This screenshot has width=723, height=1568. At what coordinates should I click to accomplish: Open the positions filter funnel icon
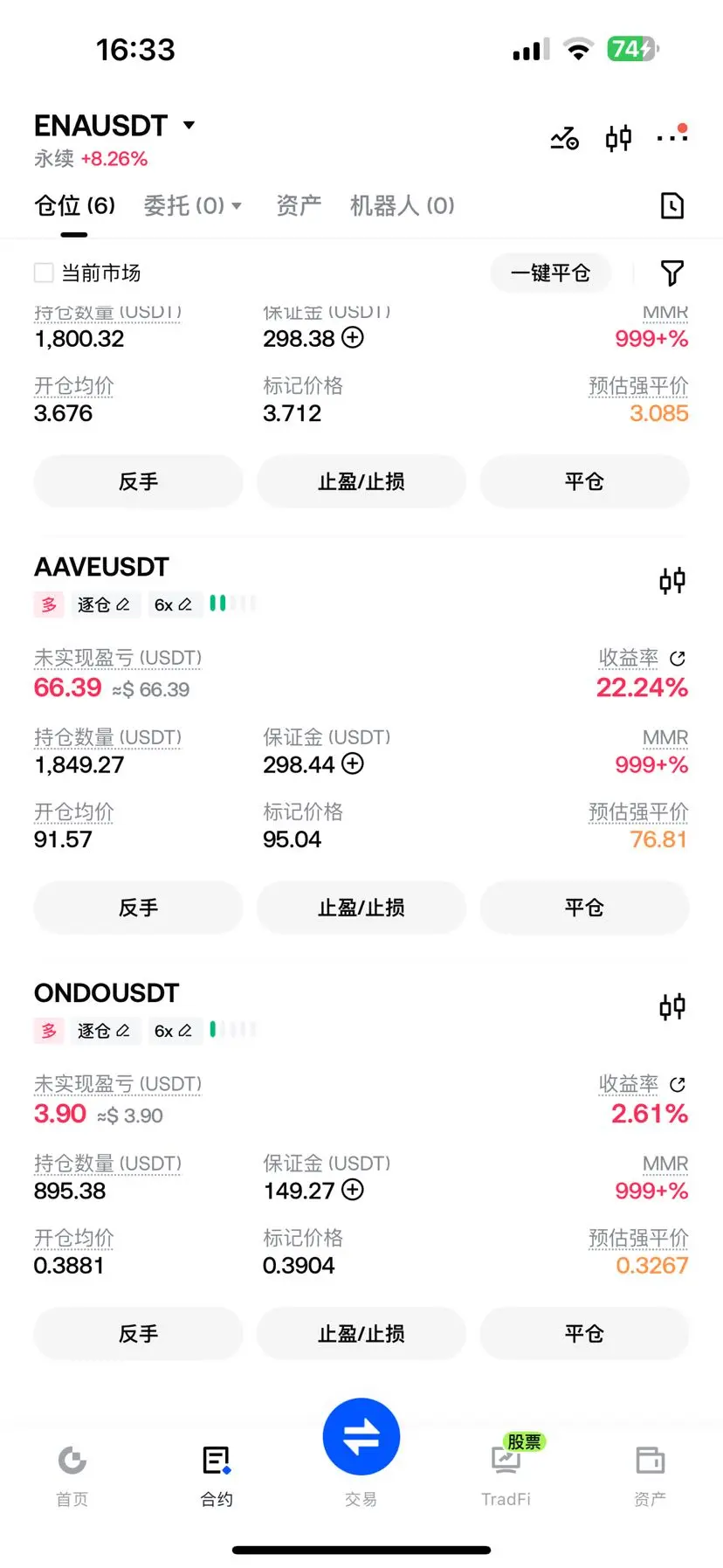[671, 273]
